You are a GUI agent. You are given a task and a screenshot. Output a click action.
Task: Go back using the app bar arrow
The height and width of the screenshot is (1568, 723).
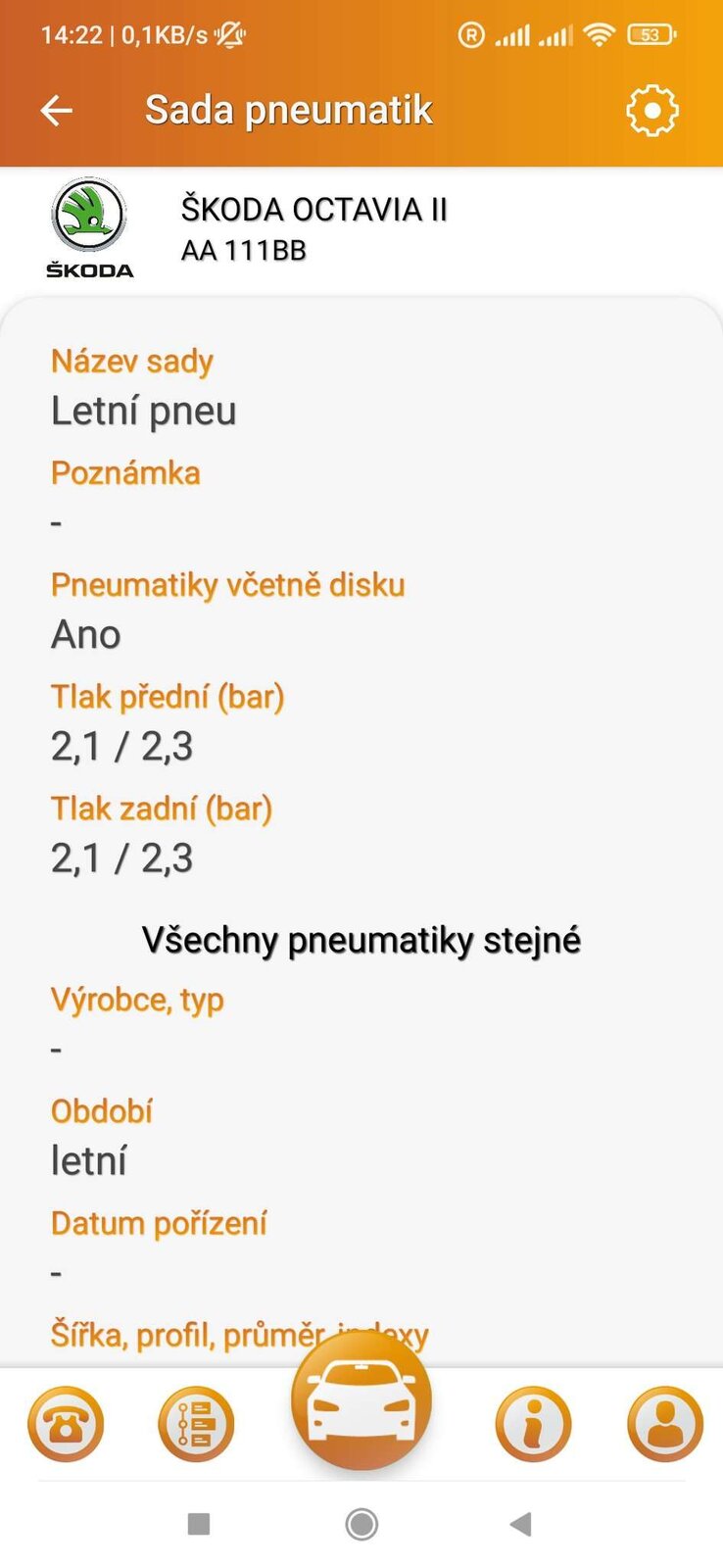pyautogui.click(x=57, y=111)
